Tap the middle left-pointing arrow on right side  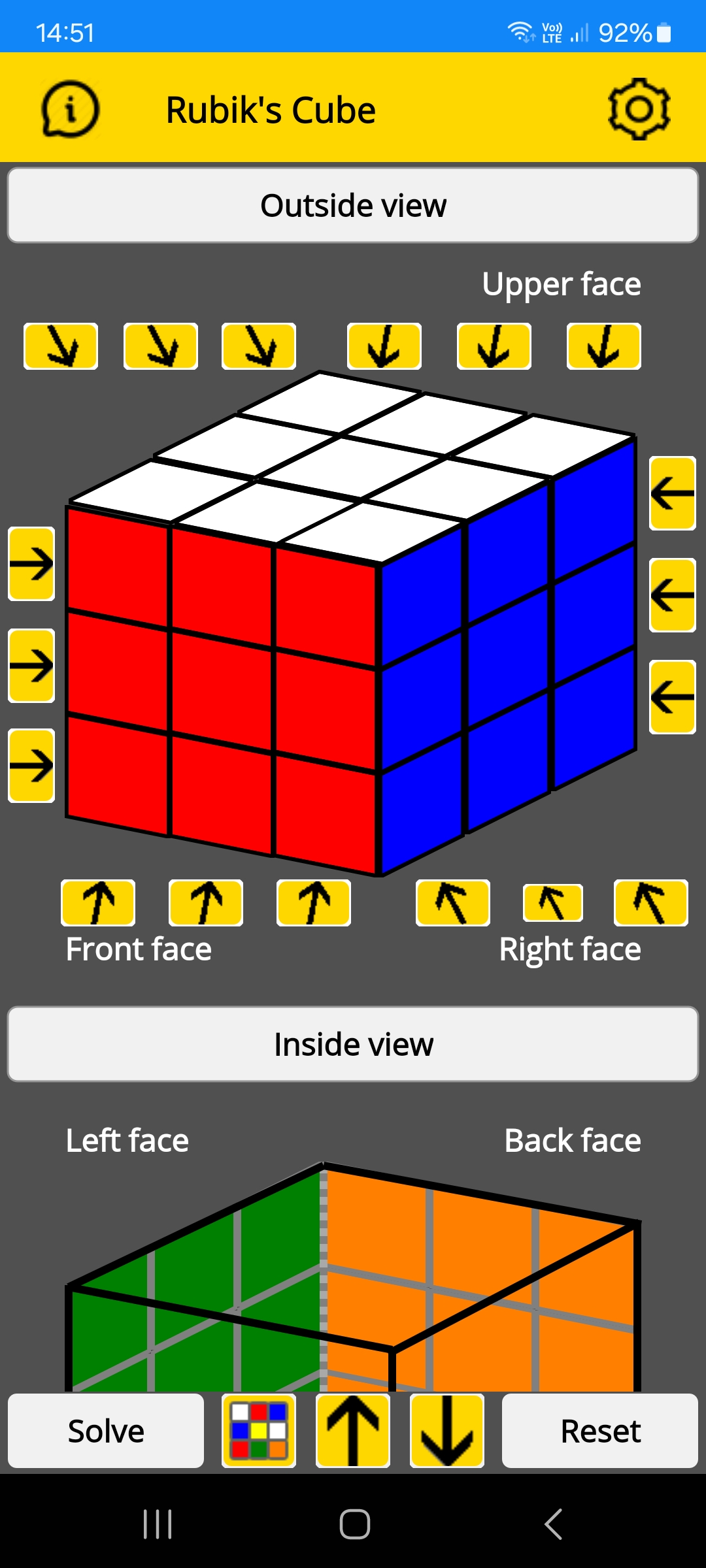[672, 595]
